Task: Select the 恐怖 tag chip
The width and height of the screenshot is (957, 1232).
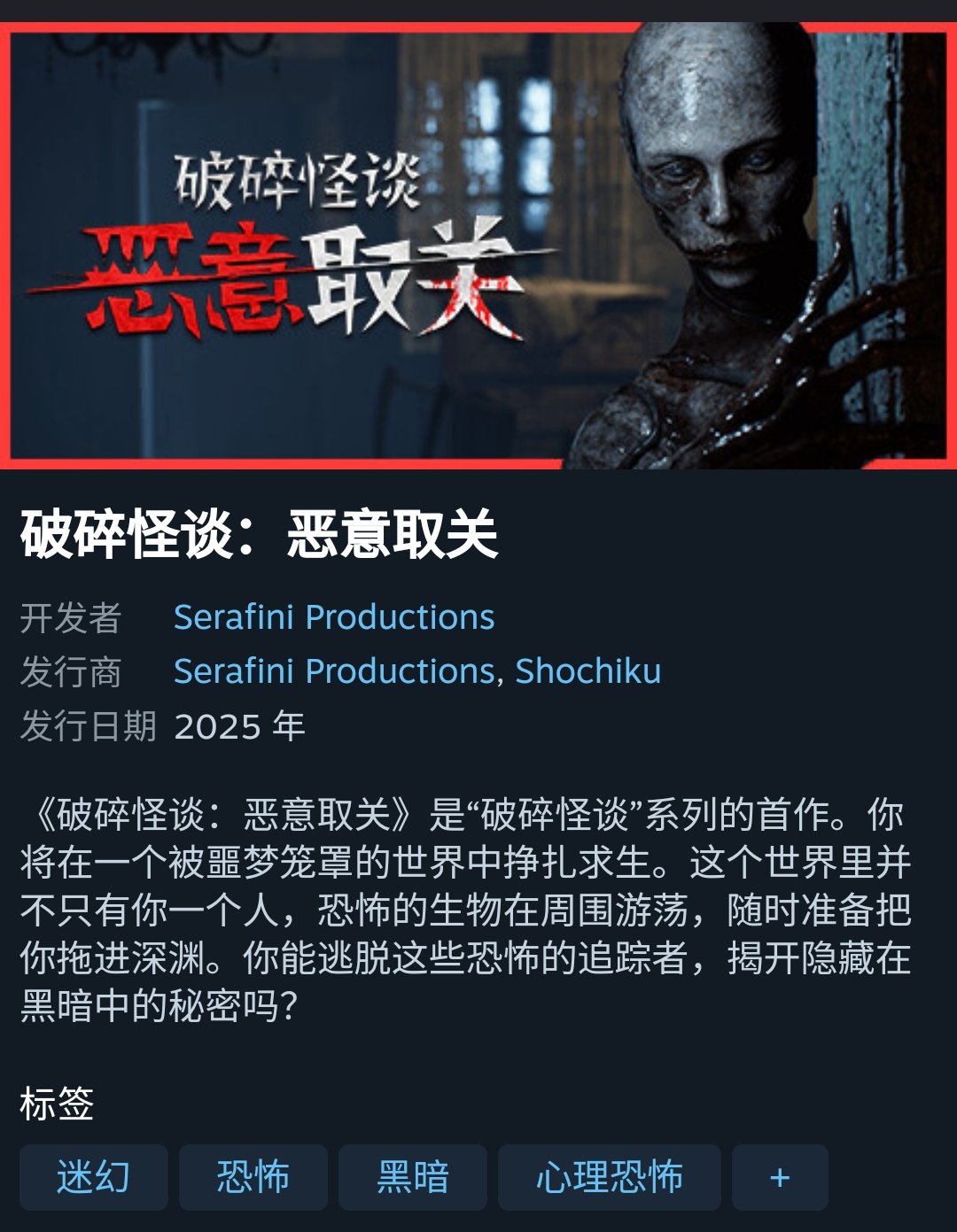Action: coord(253,1177)
